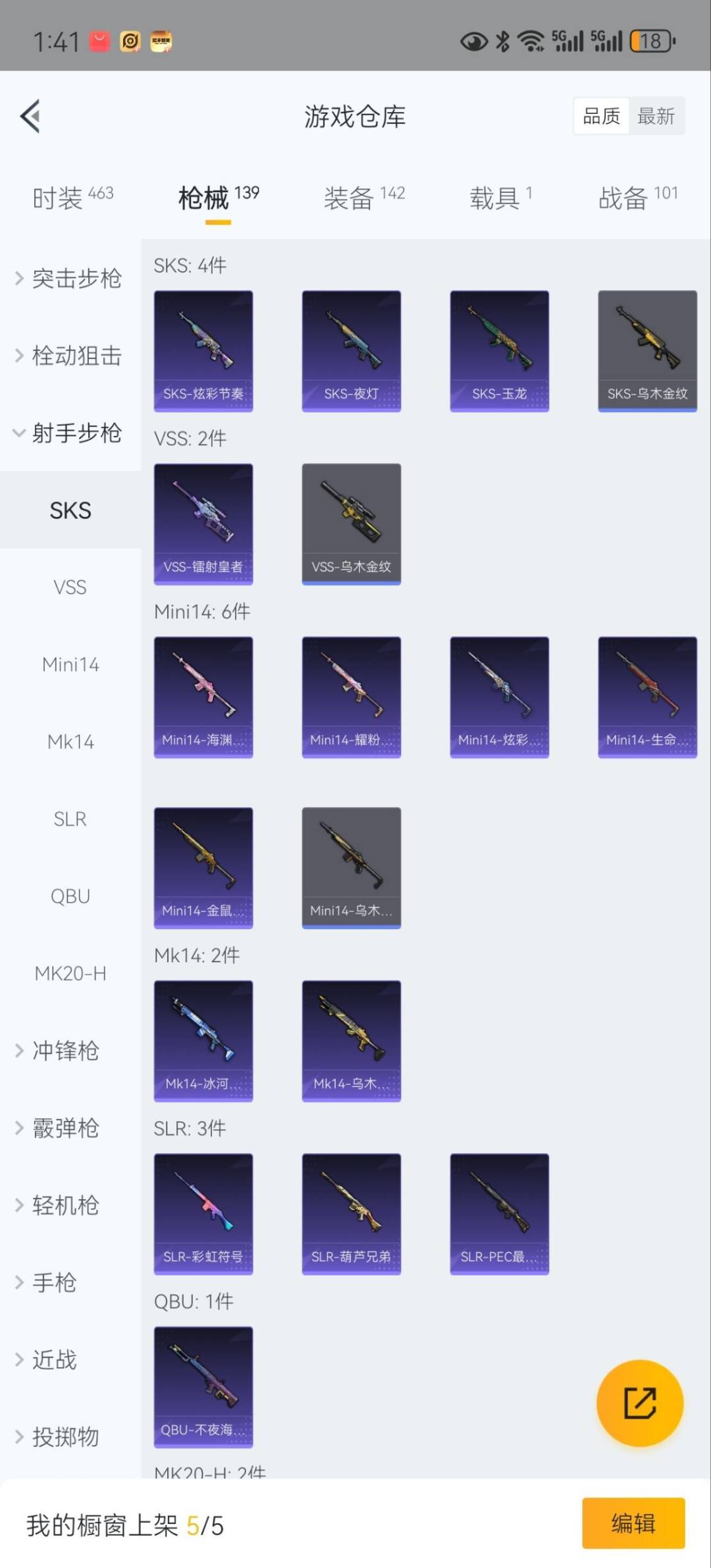
Task: Switch to the 战备 tab
Action: coord(637,197)
